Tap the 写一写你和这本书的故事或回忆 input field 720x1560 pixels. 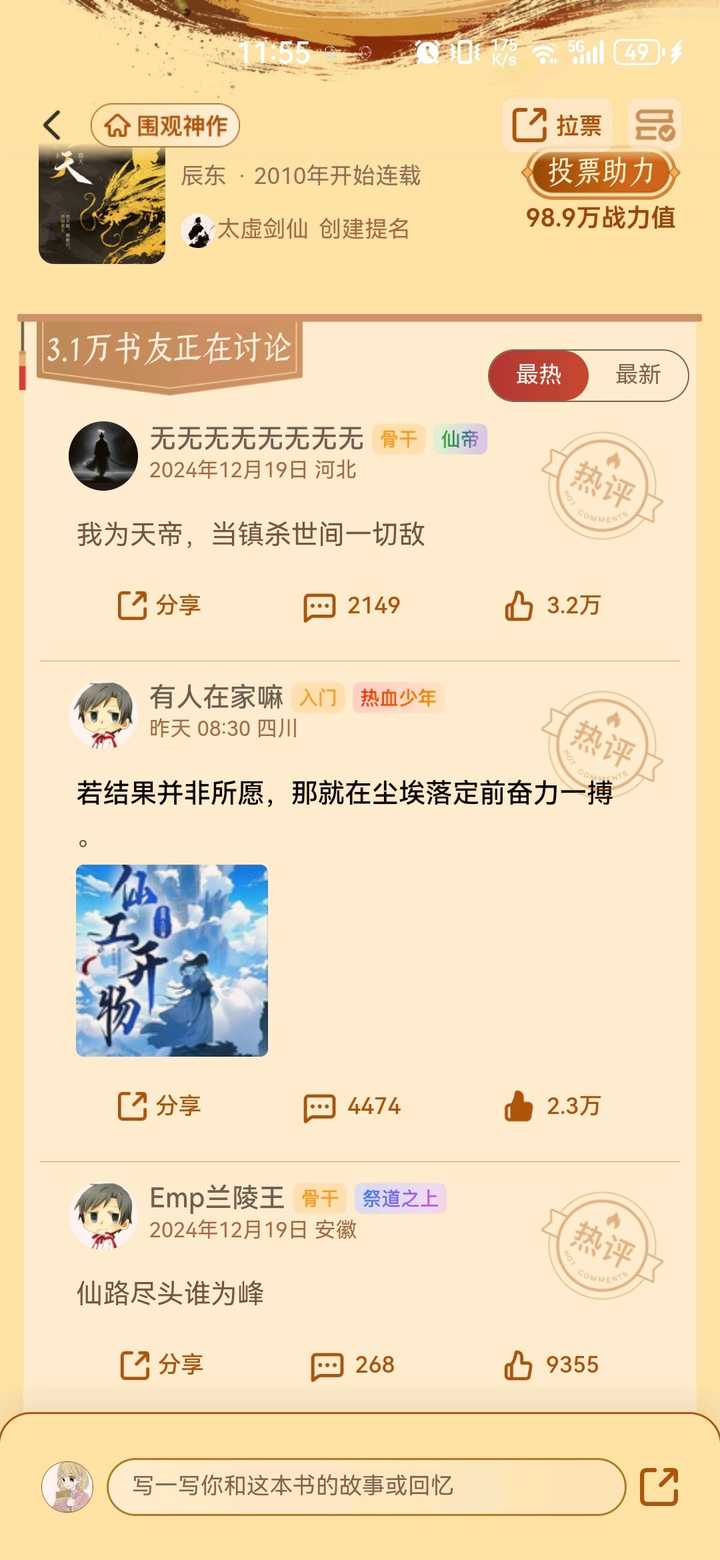(x=366, y=1485)
